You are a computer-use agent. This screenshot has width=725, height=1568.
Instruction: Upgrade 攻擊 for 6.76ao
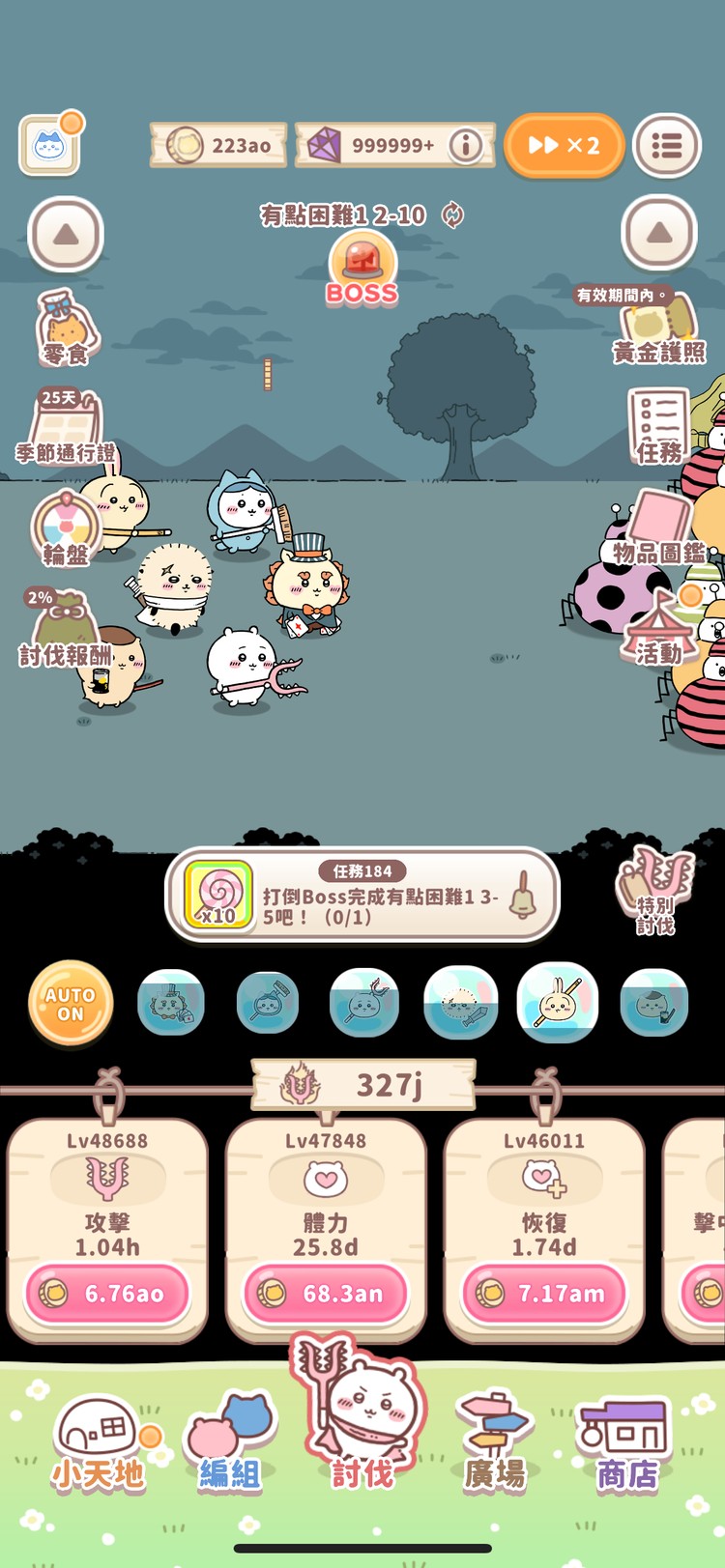coord(107,1293)
